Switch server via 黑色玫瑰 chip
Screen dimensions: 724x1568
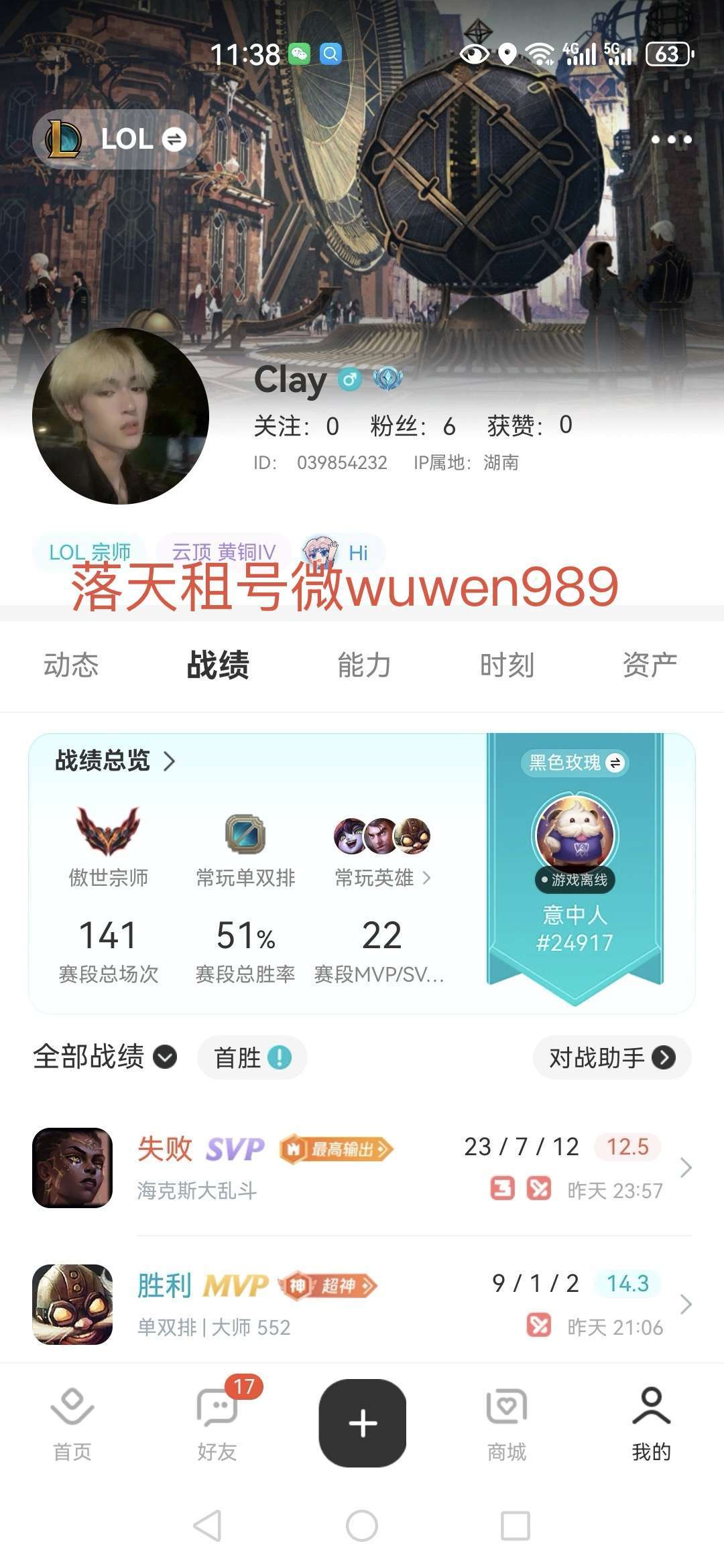(x=575, y=763)
